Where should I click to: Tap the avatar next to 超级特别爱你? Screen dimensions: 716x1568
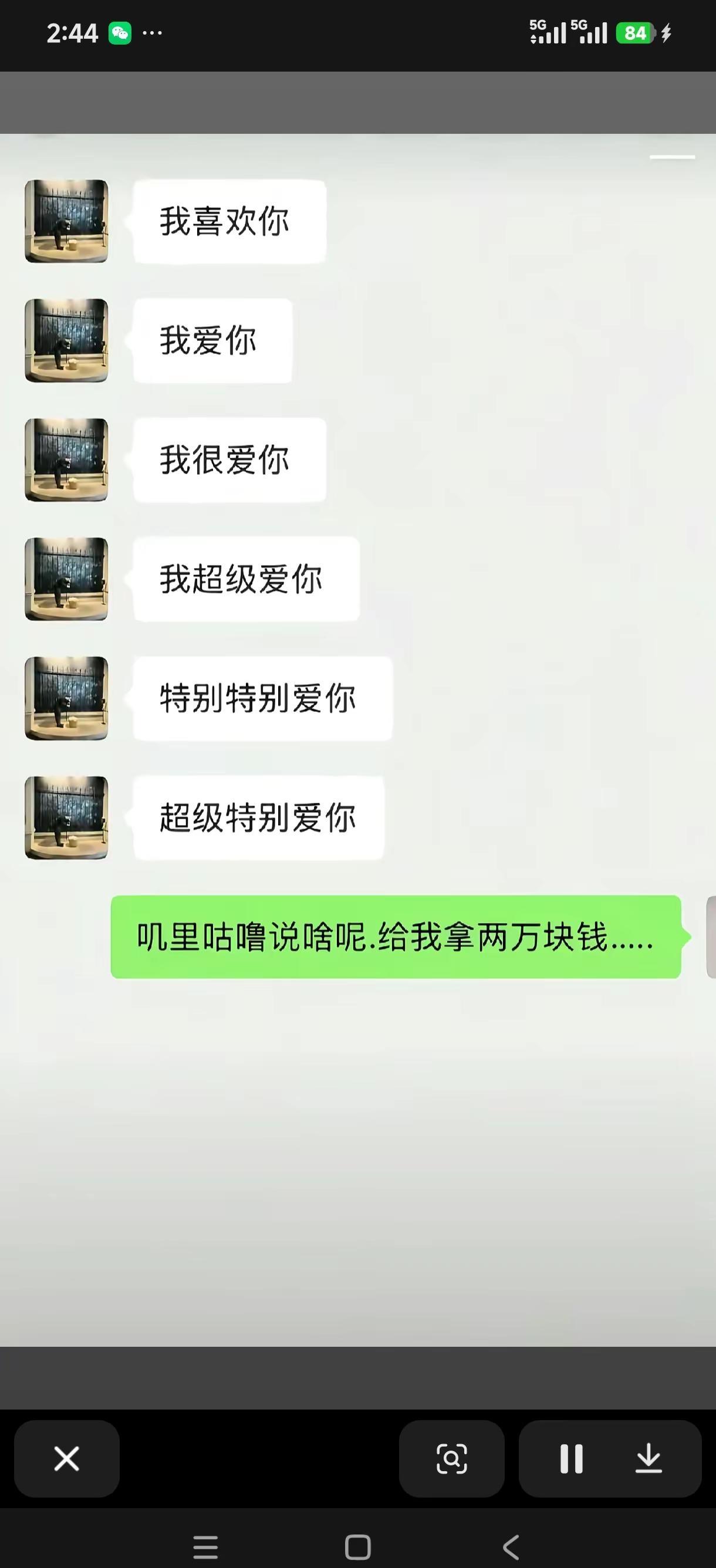(x=67, y=819)
